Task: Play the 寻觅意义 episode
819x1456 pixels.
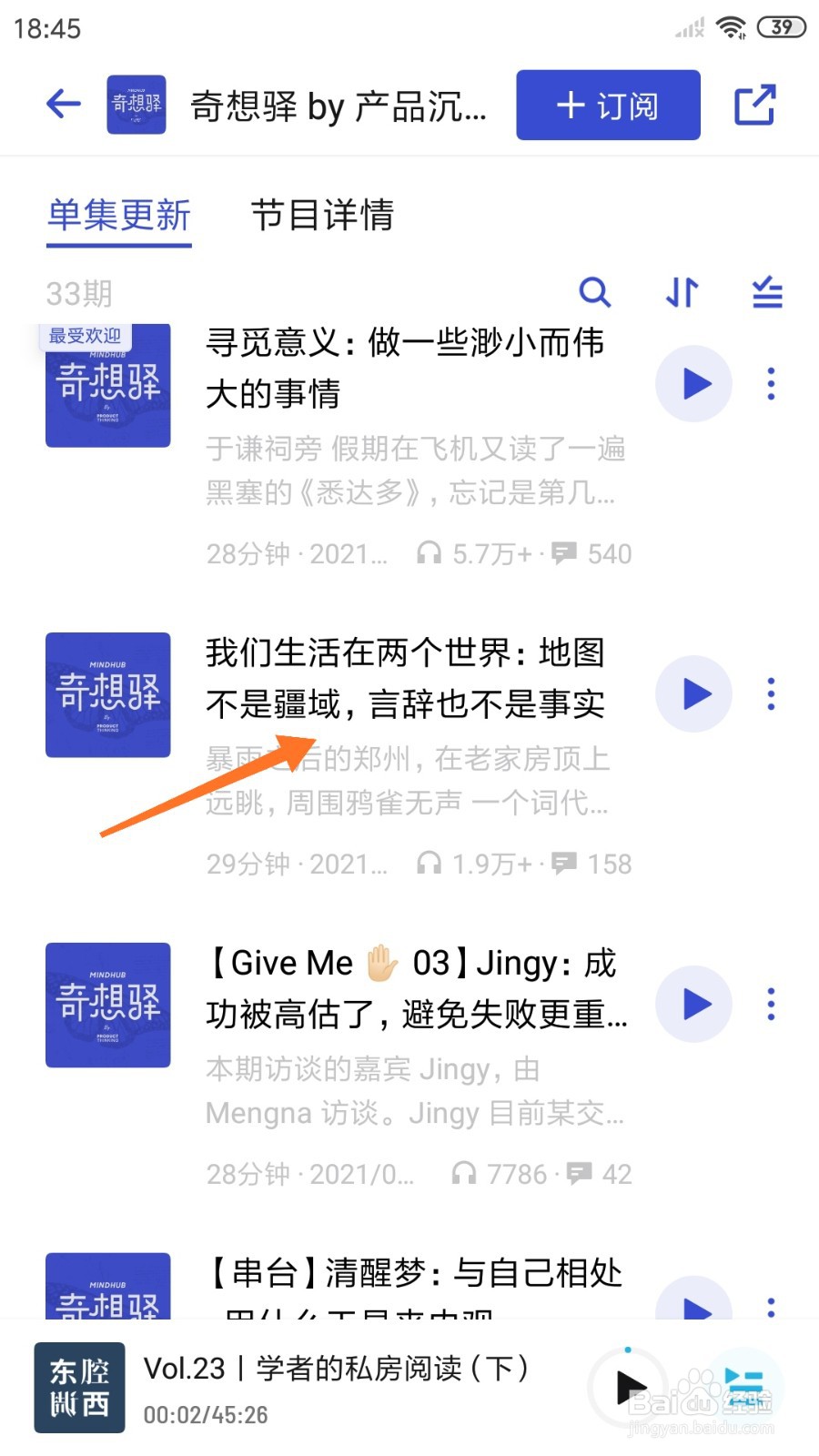Action: [x=693, y=384]
